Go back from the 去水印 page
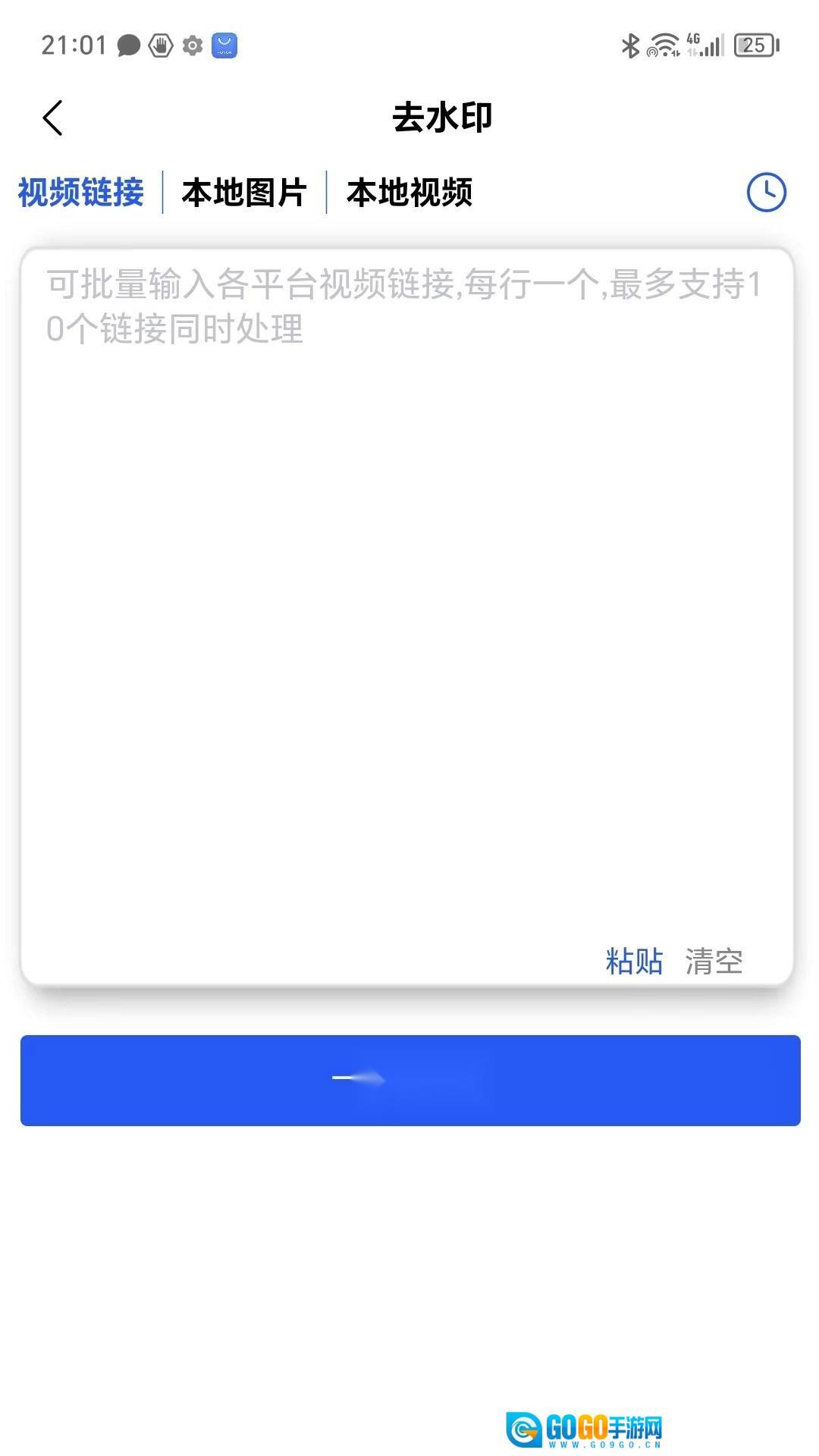 [52, 118]
